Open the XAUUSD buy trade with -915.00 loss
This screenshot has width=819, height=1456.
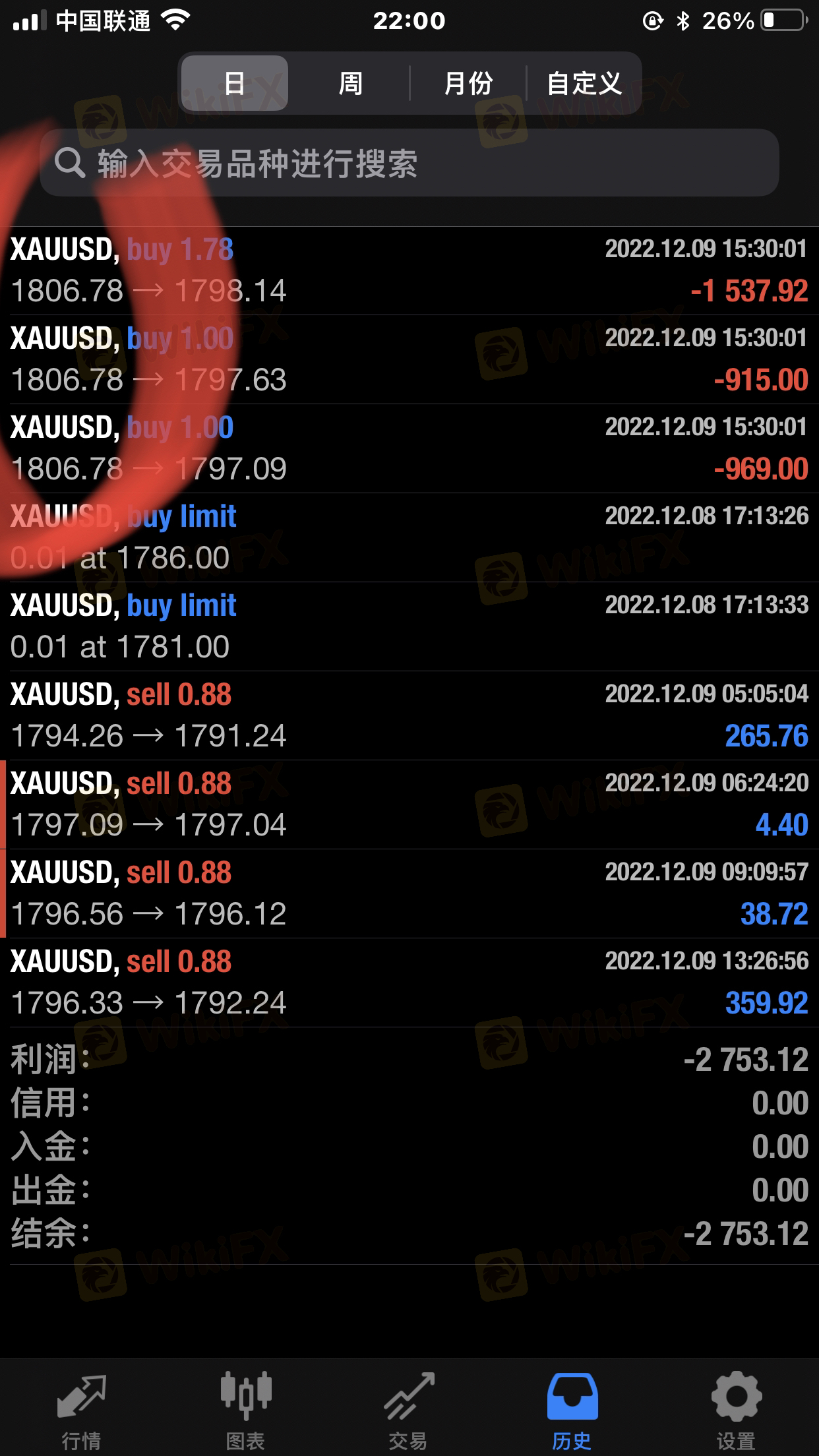(x=409, y=359)
